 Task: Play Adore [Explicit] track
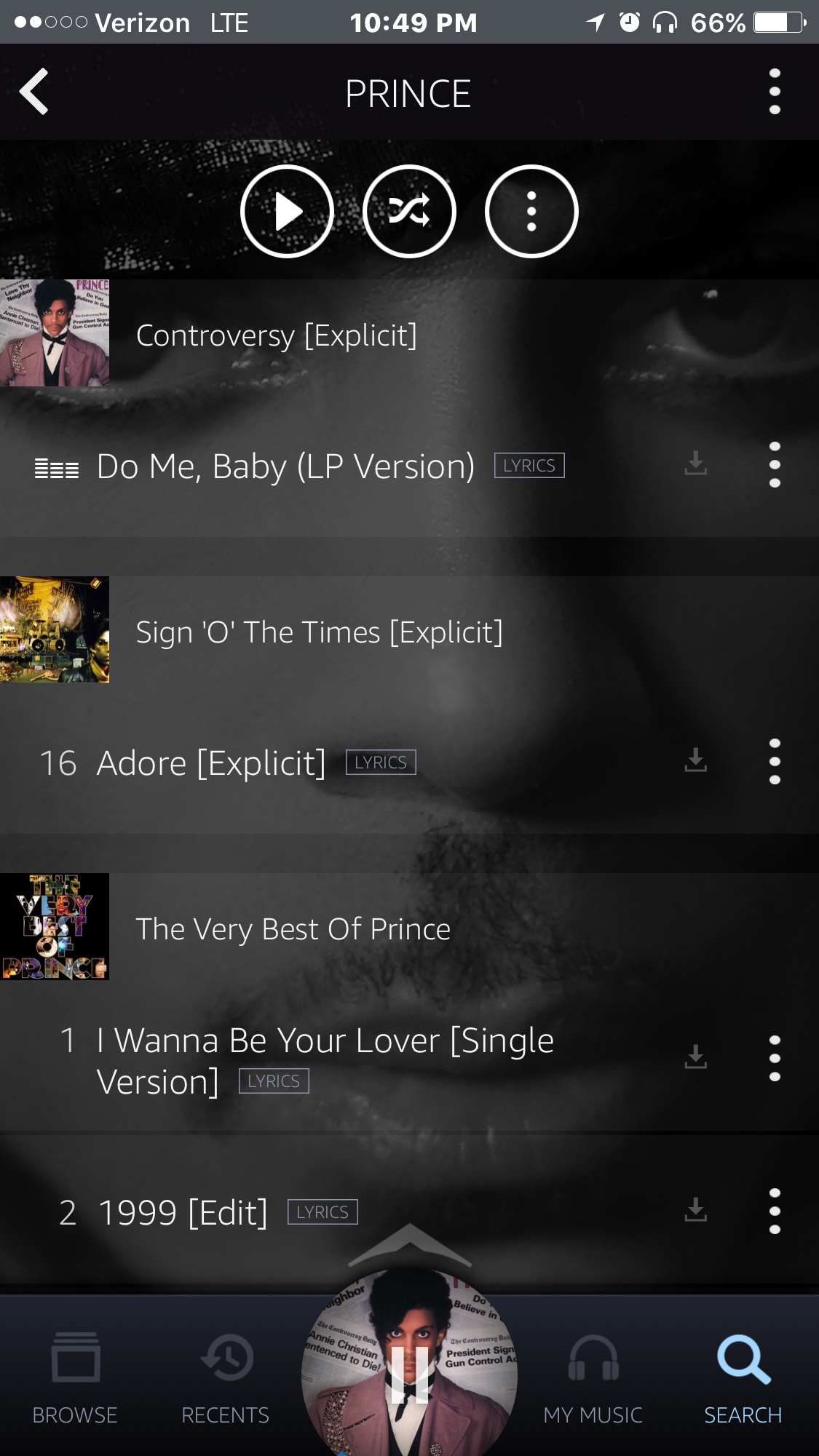point(211,763)
